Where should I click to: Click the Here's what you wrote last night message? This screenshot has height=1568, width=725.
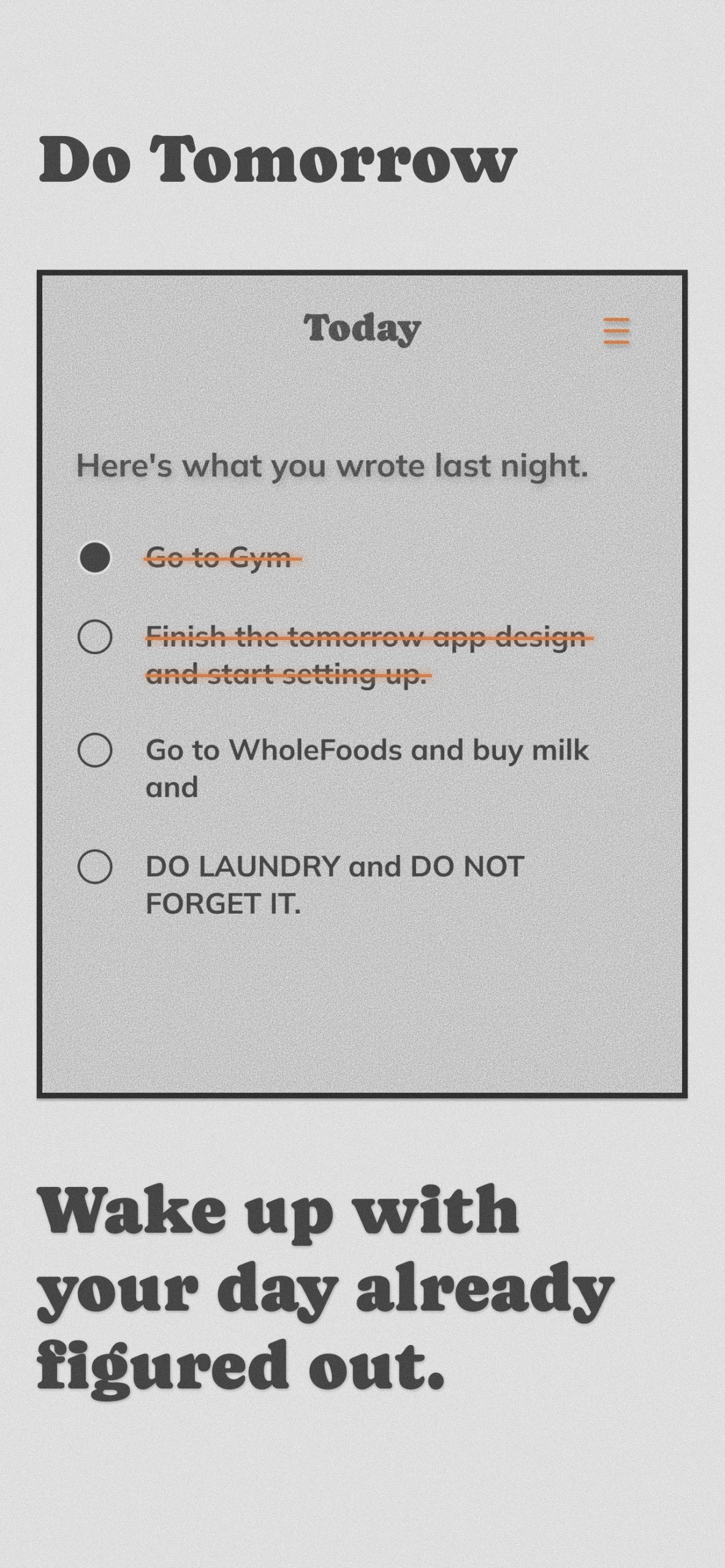(x=334, y=466)
